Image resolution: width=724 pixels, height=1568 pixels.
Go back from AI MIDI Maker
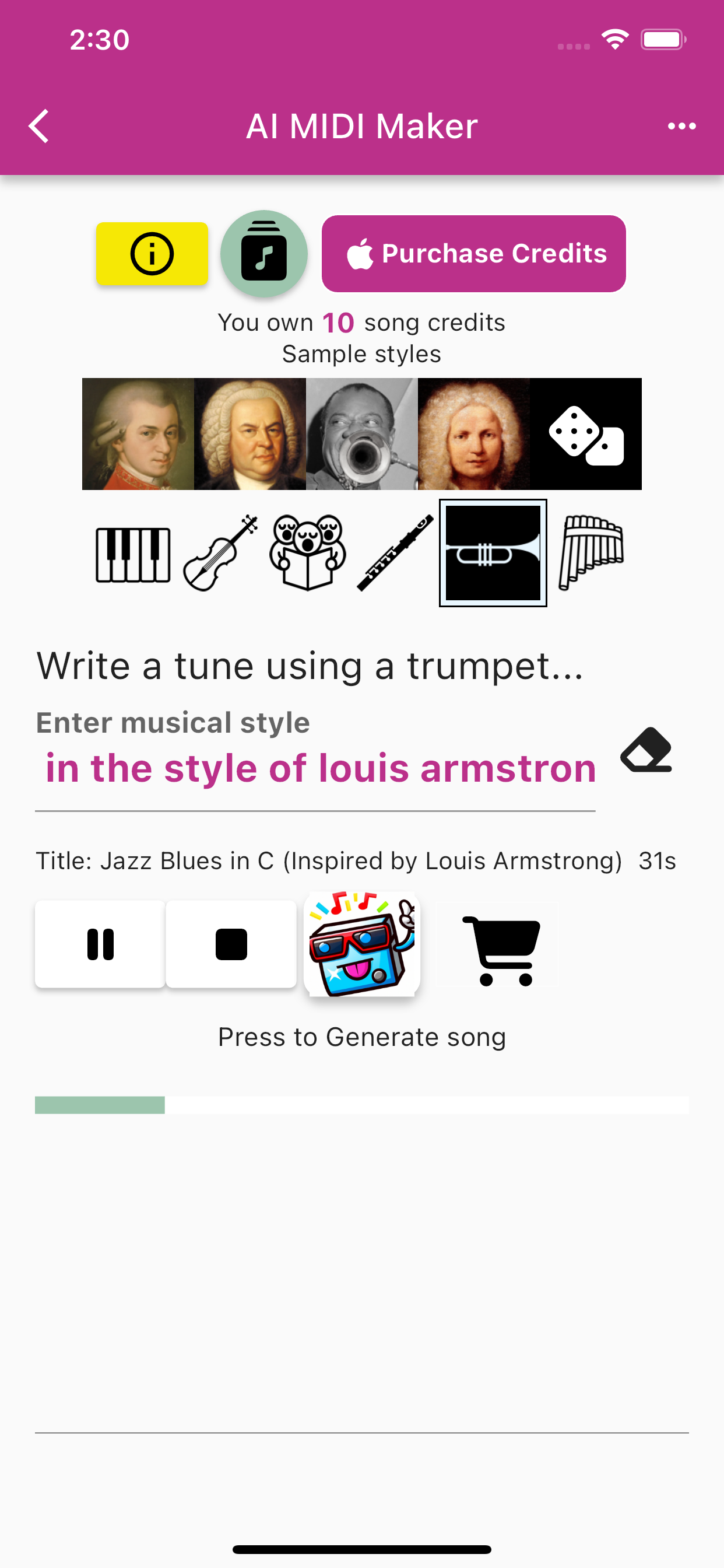39,126
